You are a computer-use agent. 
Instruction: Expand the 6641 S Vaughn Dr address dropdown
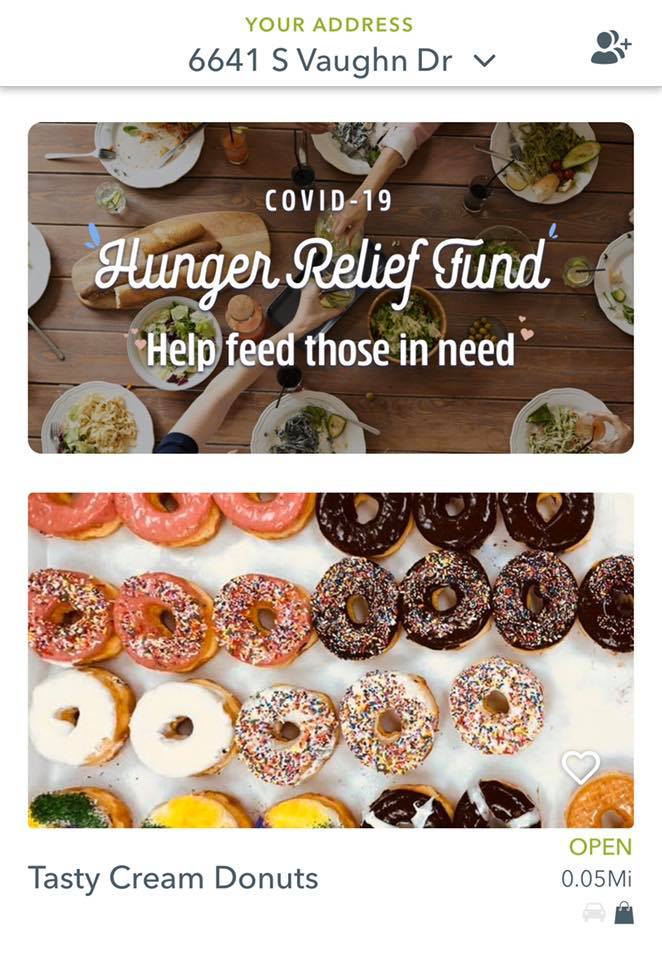[484, 61]
